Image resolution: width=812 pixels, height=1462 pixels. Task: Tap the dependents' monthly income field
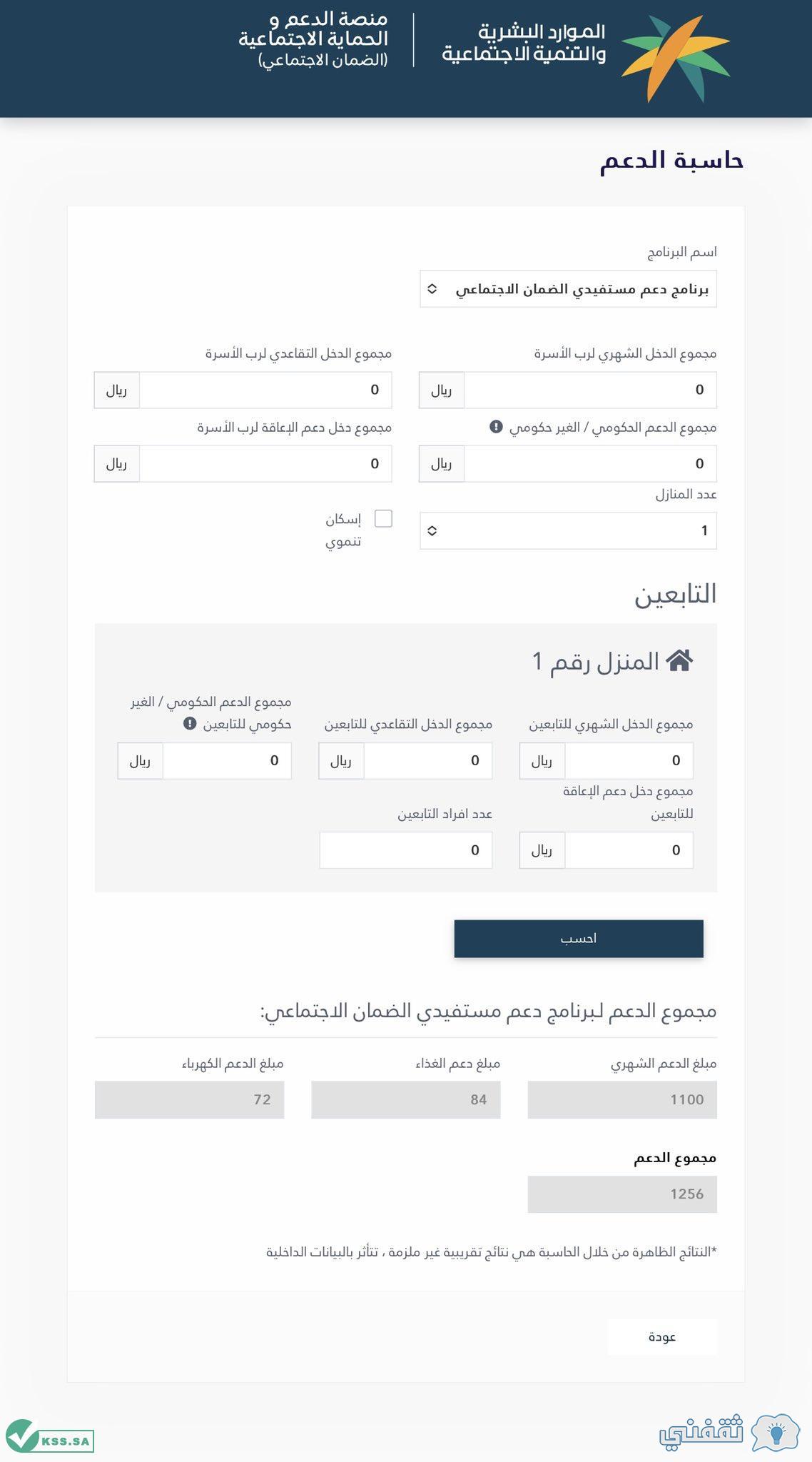coord(629,760)
